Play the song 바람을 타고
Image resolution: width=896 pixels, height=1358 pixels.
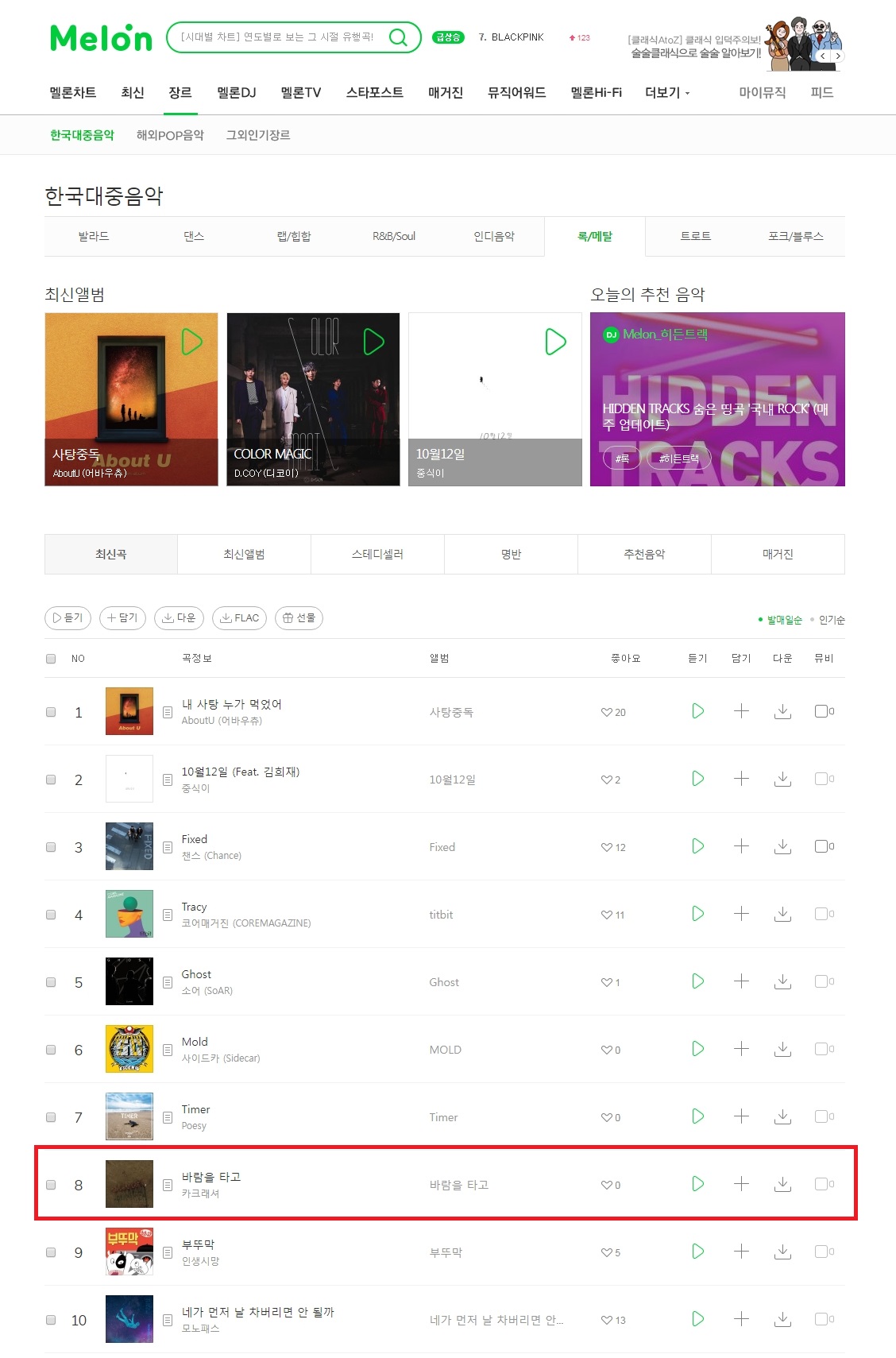tap(697, 1184)
